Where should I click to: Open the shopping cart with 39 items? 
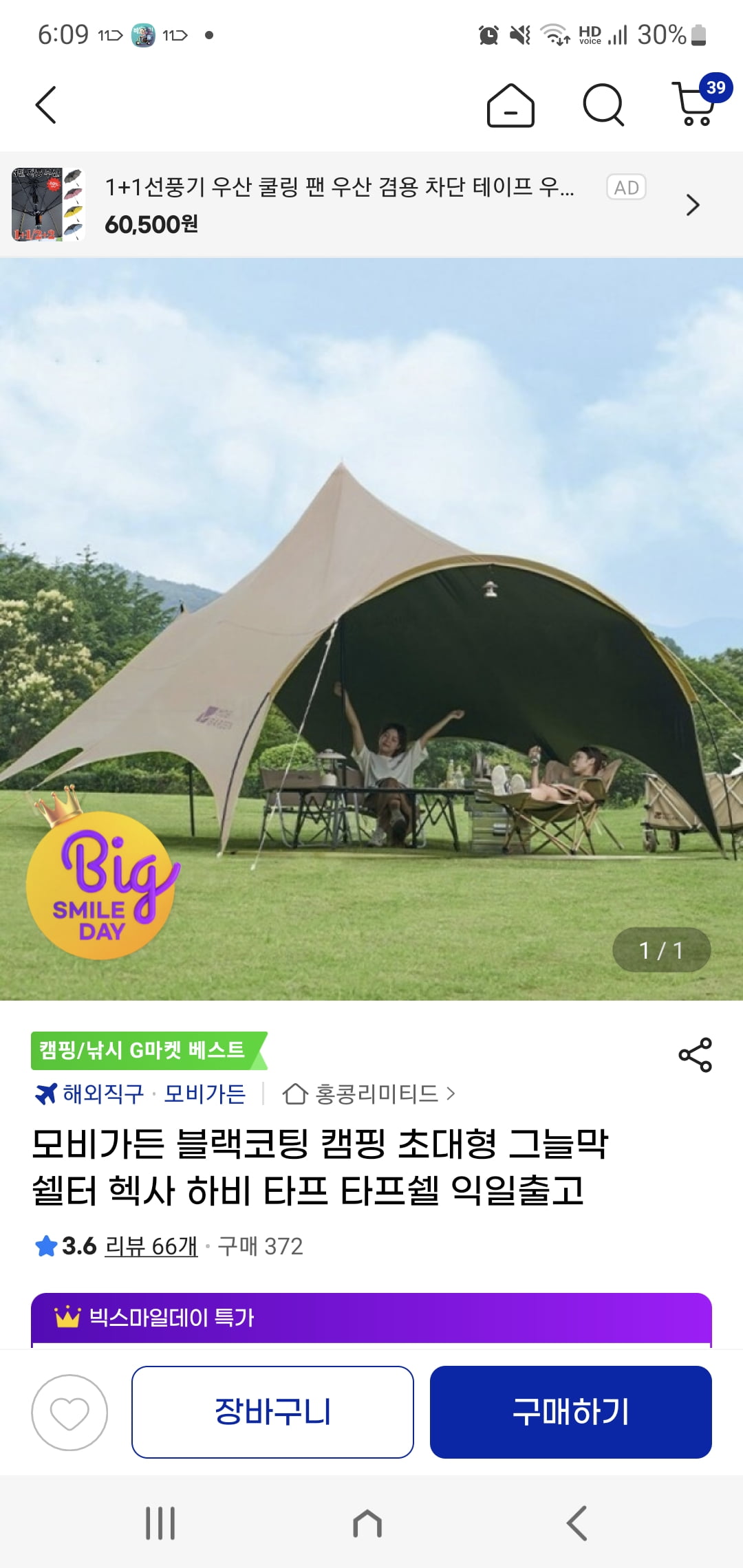point(696,104)
